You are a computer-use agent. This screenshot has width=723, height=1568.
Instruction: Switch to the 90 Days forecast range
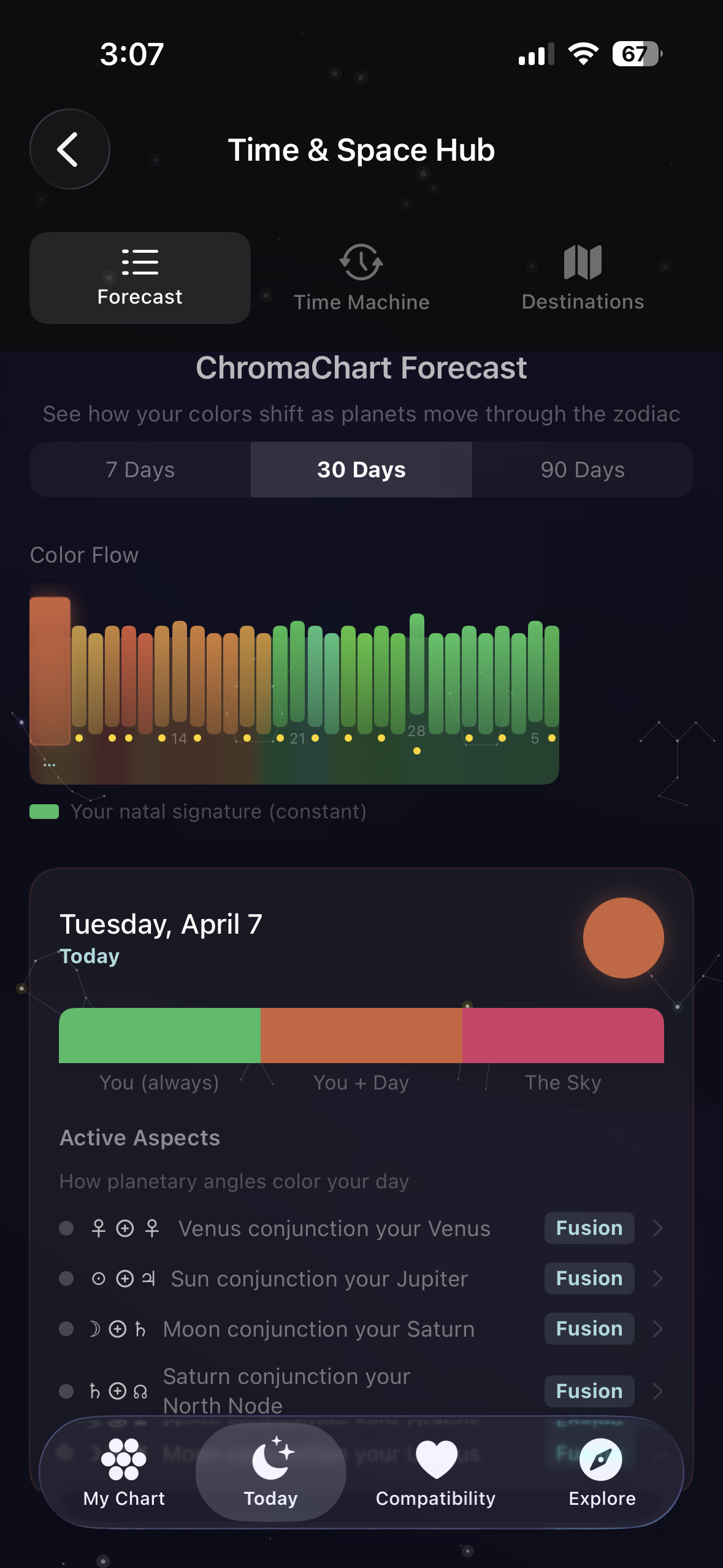point(582,469)
